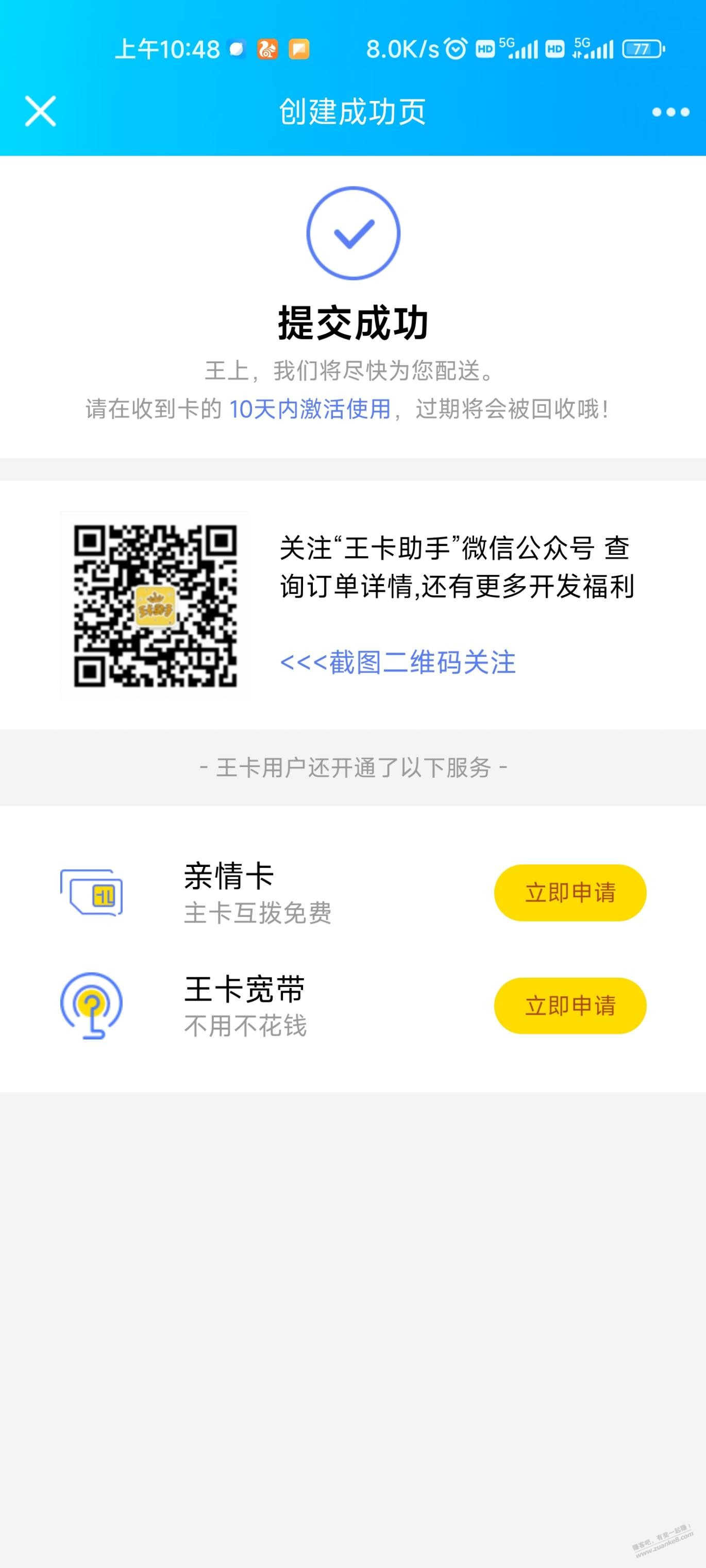The height and width of the screenshot is (1568, 706).
Task: Tap 立即申请 next to 亲情卡
Action: click(x=571, y=892)
